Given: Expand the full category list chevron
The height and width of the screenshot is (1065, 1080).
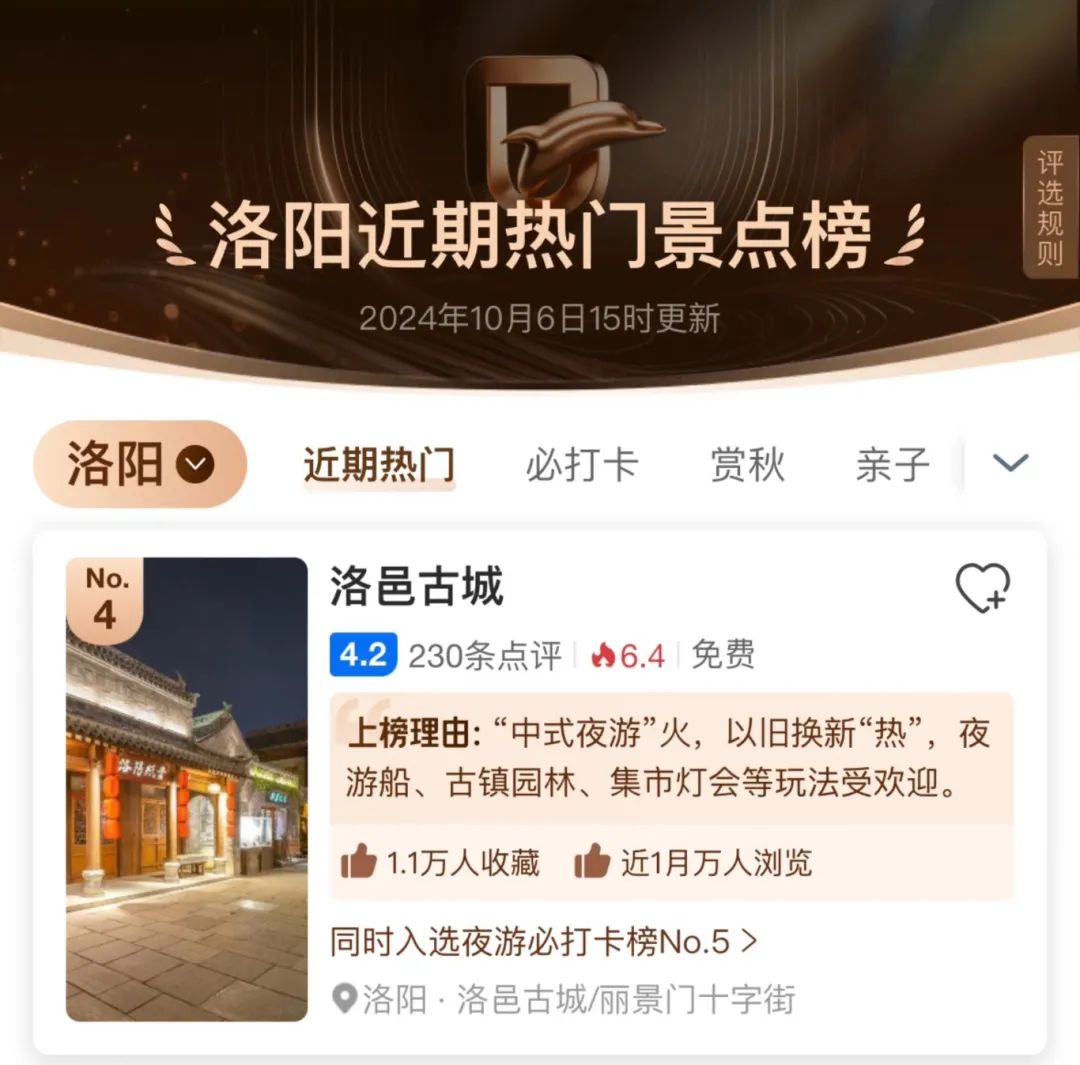Looking at the screenshot, I should point(1010,462).
